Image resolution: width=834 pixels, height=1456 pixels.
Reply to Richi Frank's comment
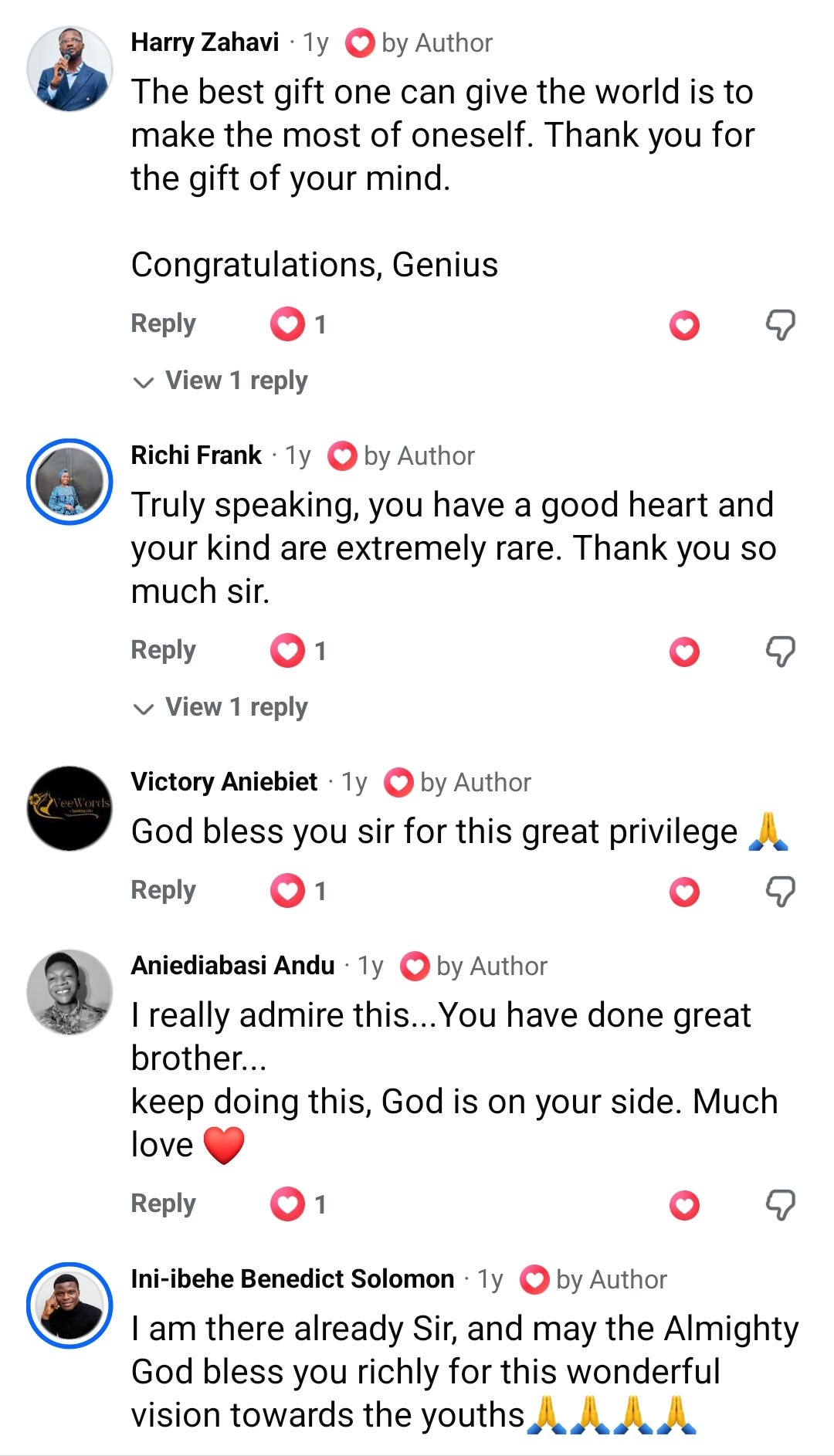tap(163, 650)
